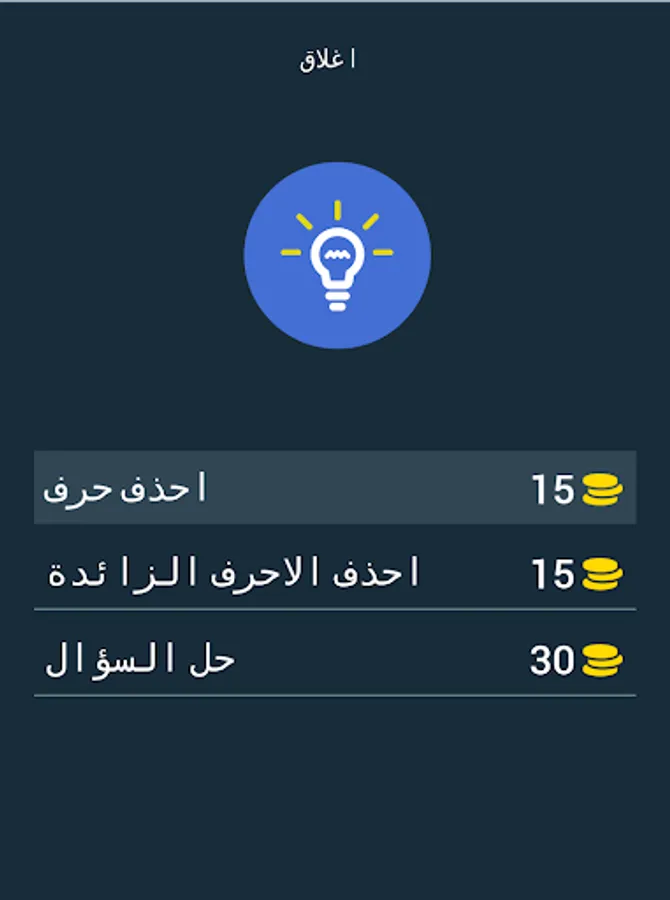Use حل السؤال for 30 coins
The image size is (670, 900).
pos(335,660)
